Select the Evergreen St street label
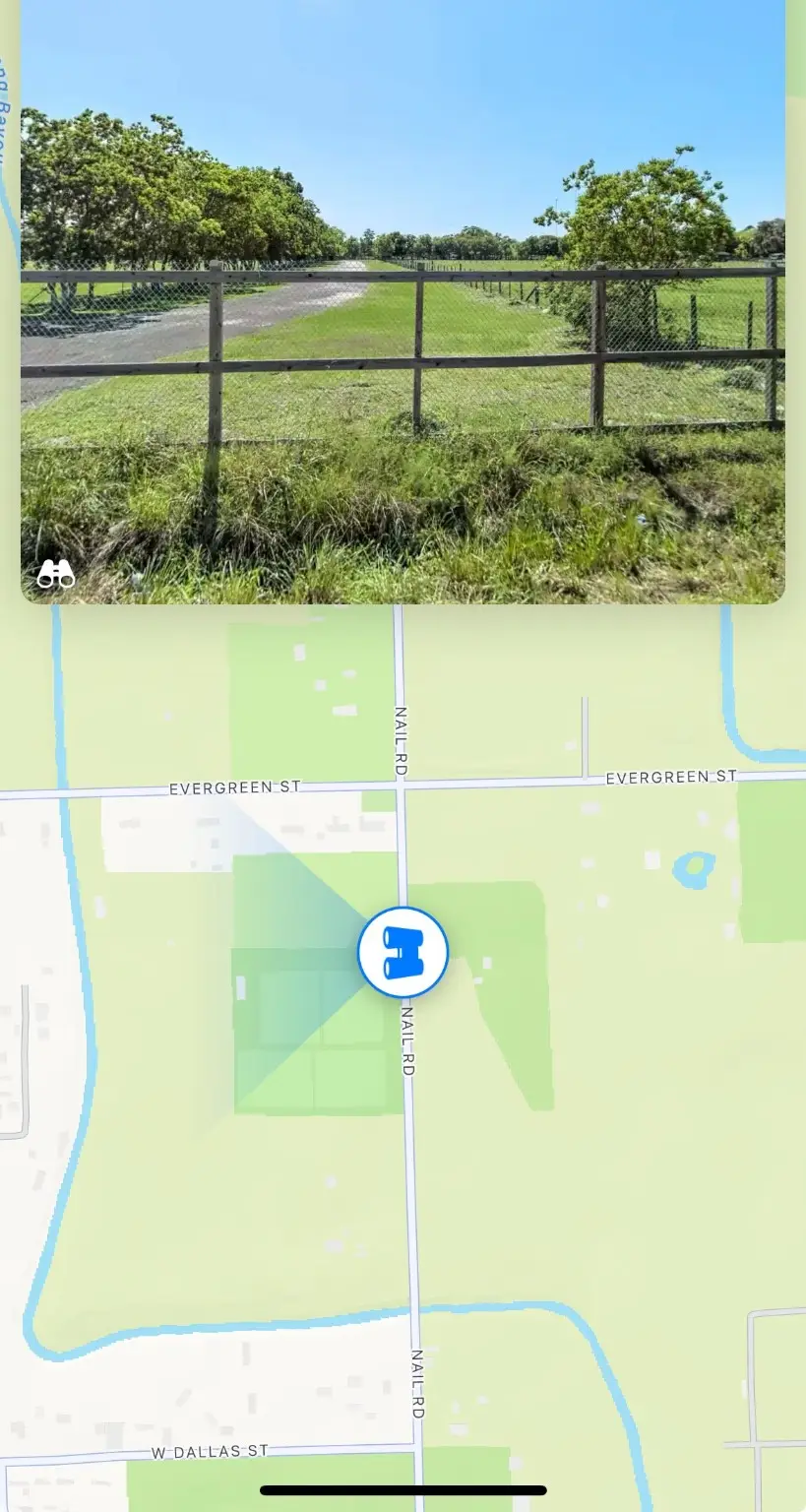 point(236,787)
